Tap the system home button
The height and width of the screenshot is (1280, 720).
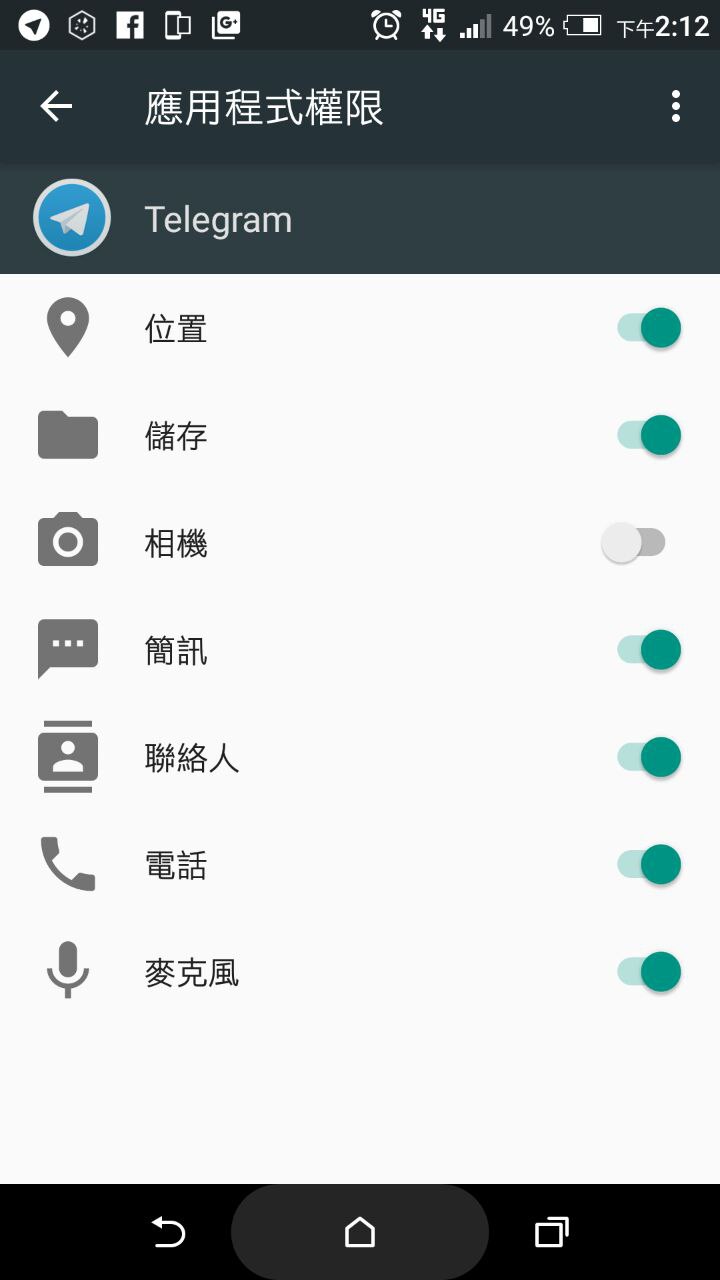click(360, 1232)
